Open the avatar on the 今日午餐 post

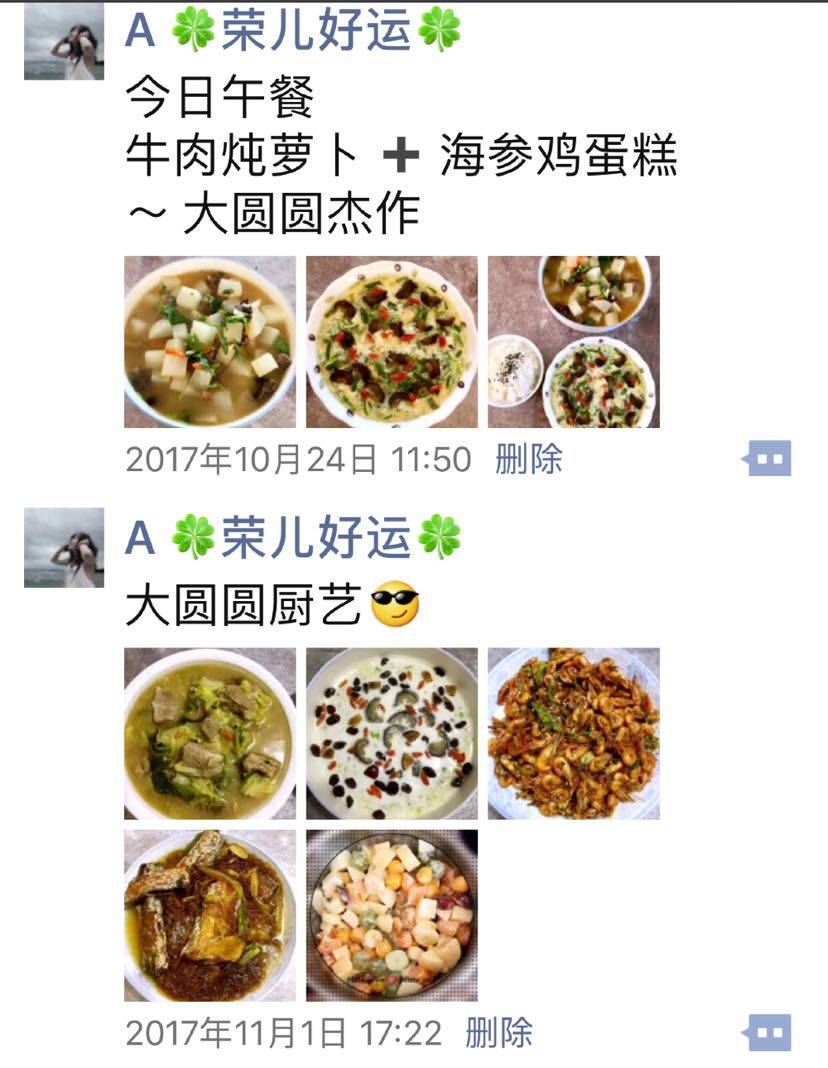click(x=64, y=41)
